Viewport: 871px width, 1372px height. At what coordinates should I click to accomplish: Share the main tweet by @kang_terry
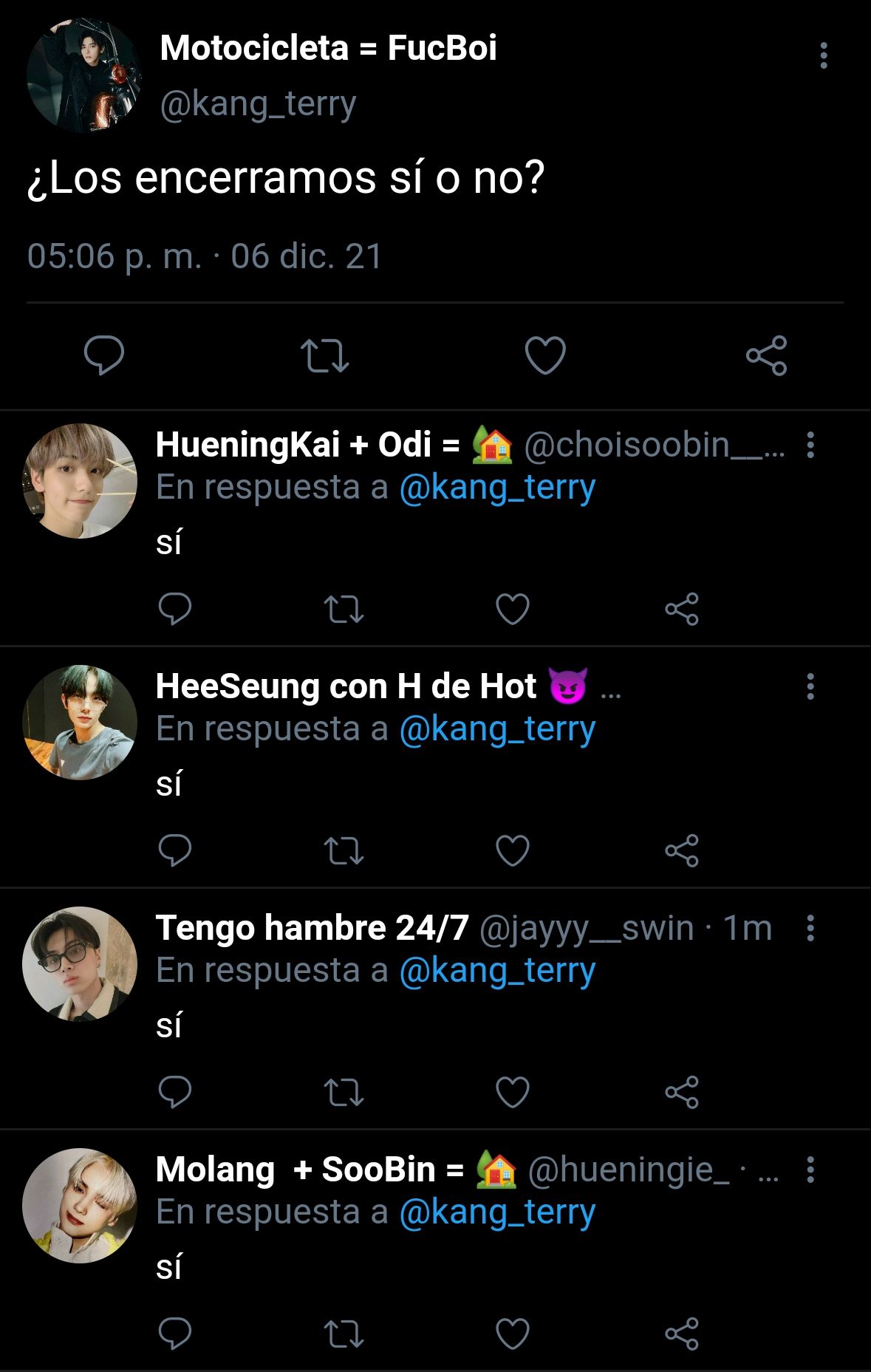pyautogui.click(x=766, y=355)
